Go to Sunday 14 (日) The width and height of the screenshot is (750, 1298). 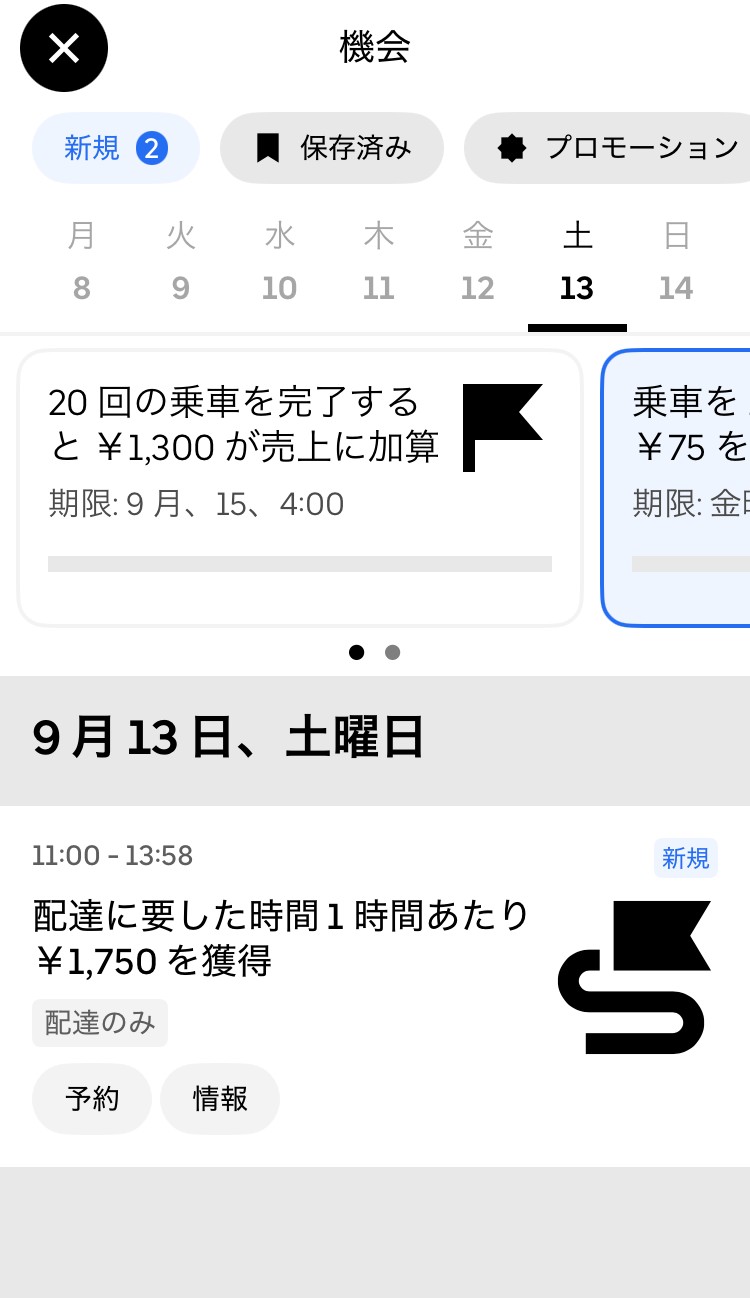click(676, 262)
